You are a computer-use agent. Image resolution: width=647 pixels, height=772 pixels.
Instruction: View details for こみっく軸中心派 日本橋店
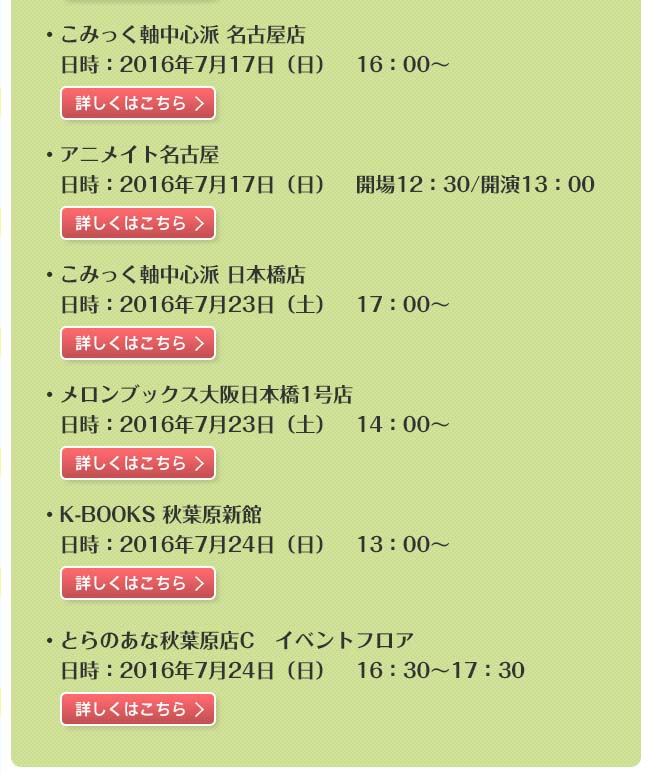[138, 343]
